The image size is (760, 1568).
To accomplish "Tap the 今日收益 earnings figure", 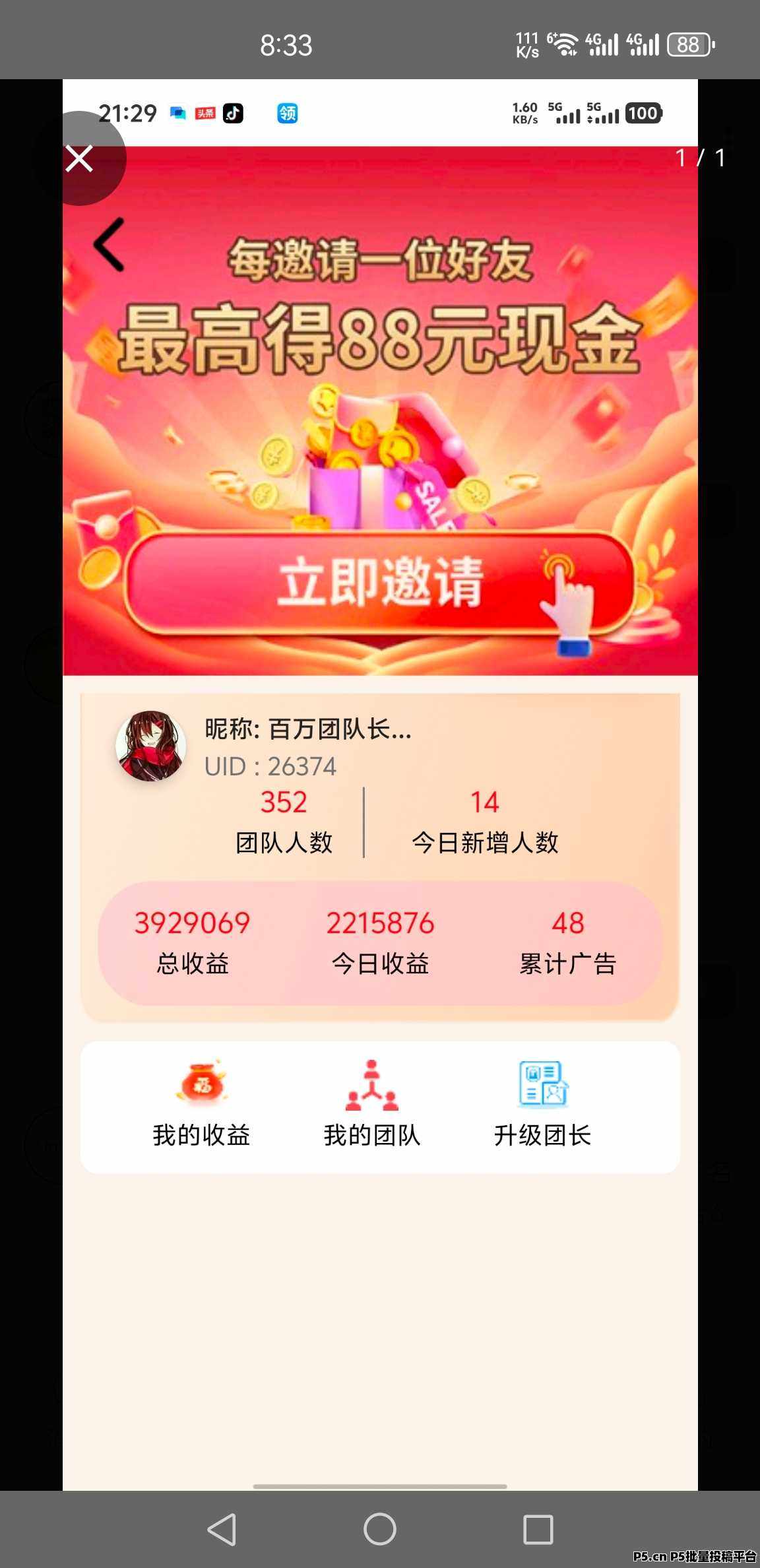I will pyautogui.click(x=381, y=940).
